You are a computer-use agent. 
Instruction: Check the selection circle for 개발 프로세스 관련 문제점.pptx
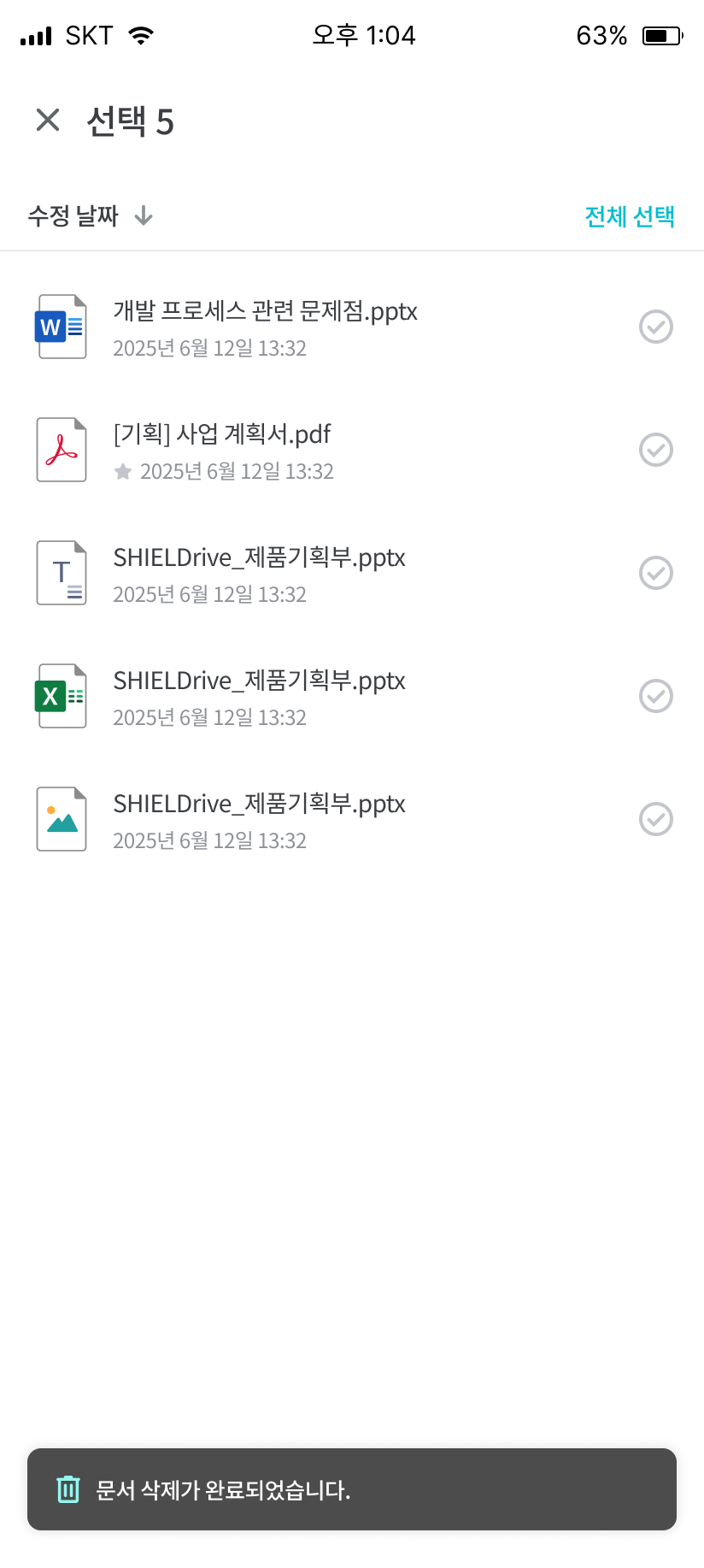pos(655,327)
